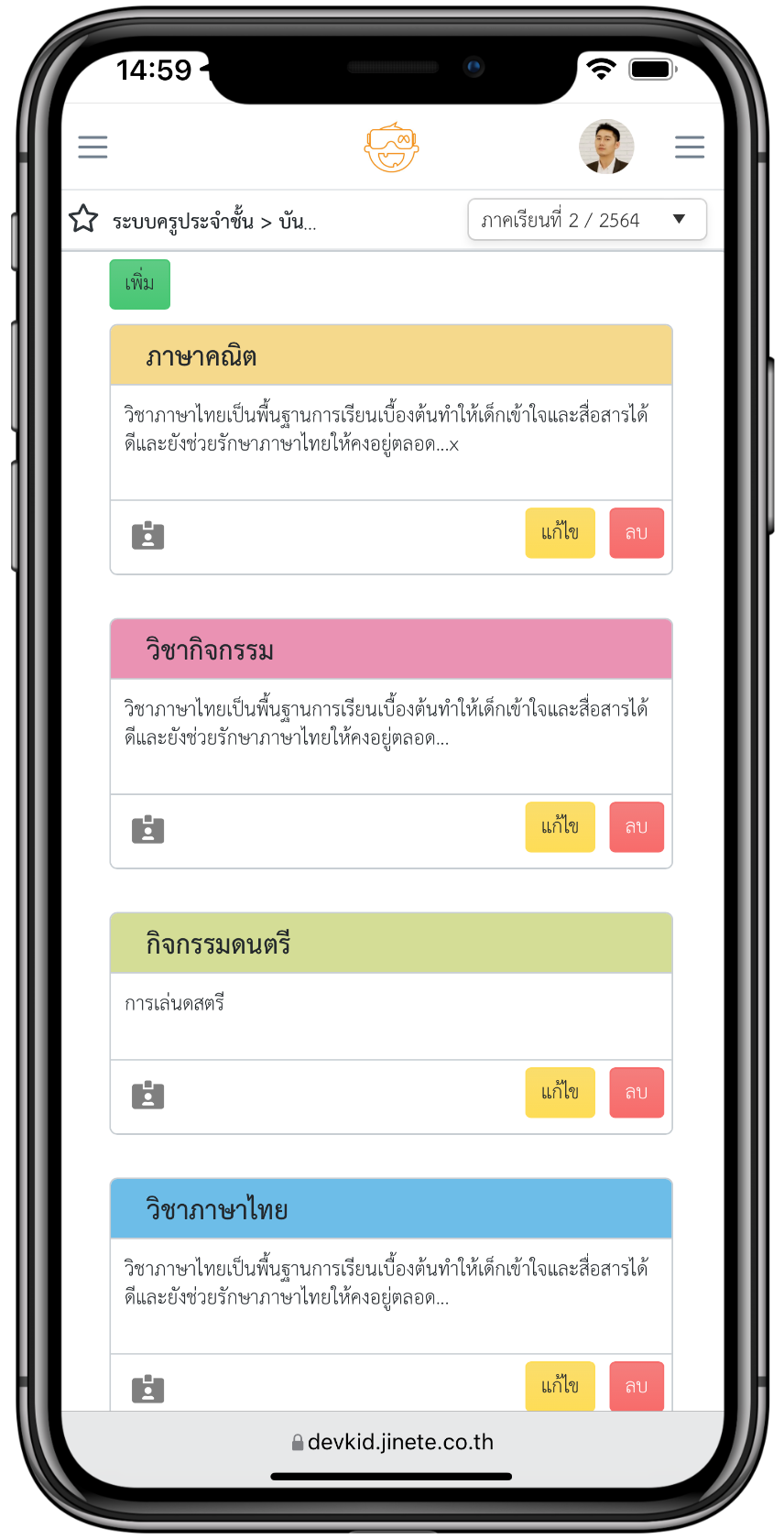This screenshot has height=1539, width=784.
Task: Tap the green เพิ่ม button
Action: coord(140,284)
